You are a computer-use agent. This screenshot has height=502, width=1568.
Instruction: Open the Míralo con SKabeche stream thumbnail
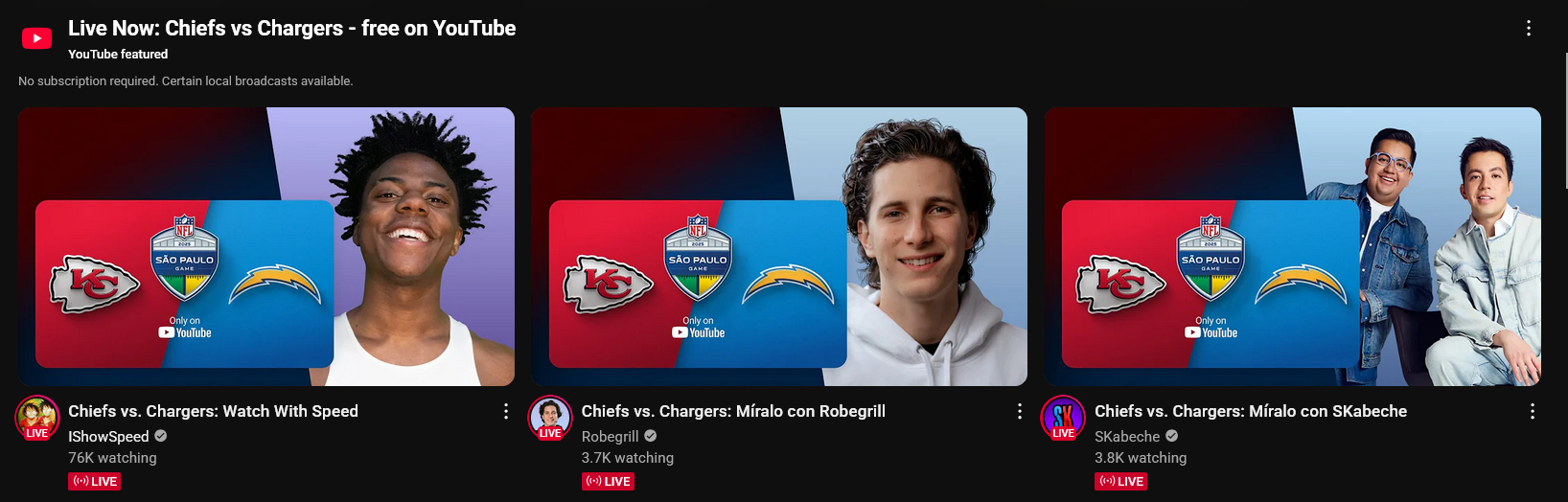(1292, 246)
